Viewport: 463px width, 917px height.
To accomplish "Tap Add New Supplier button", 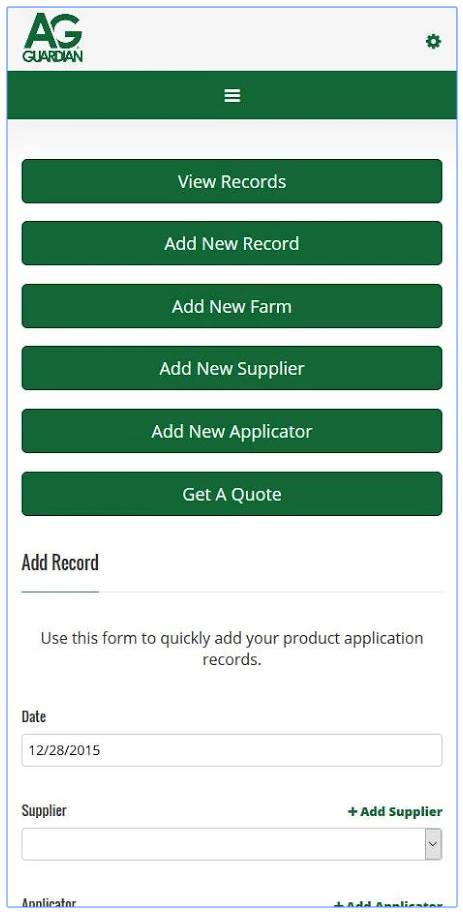I will coord(232,368).
